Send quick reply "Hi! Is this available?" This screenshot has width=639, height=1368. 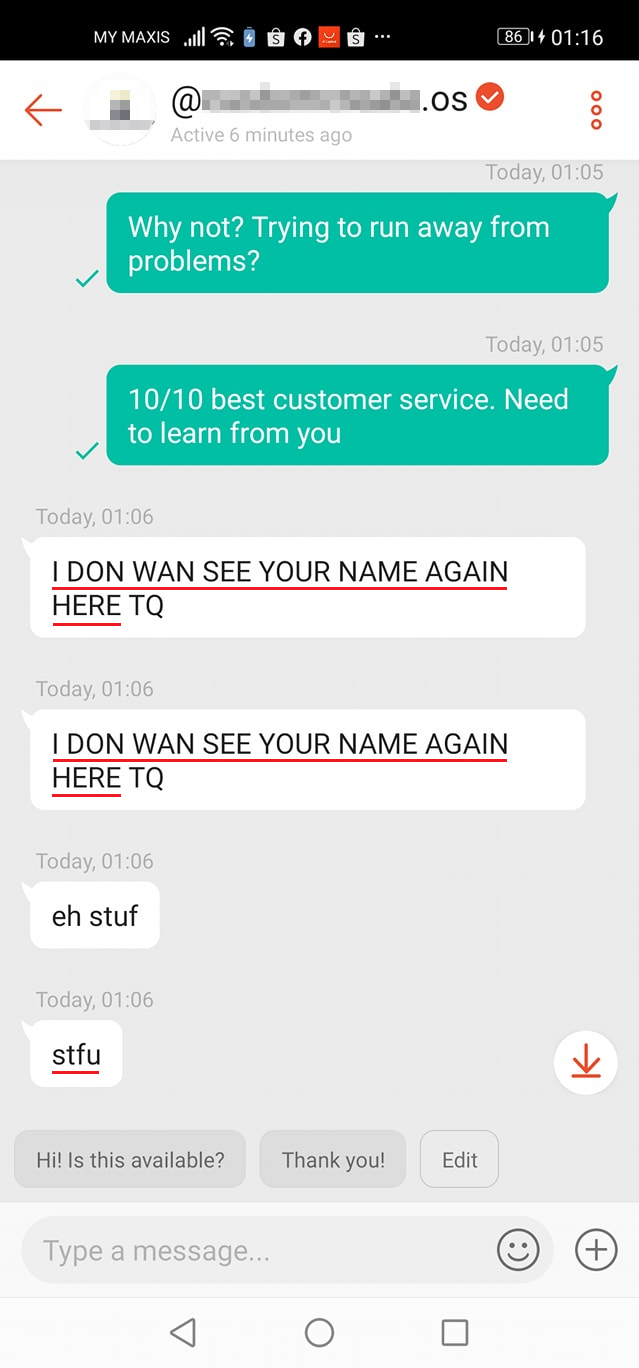(130, 1160)
